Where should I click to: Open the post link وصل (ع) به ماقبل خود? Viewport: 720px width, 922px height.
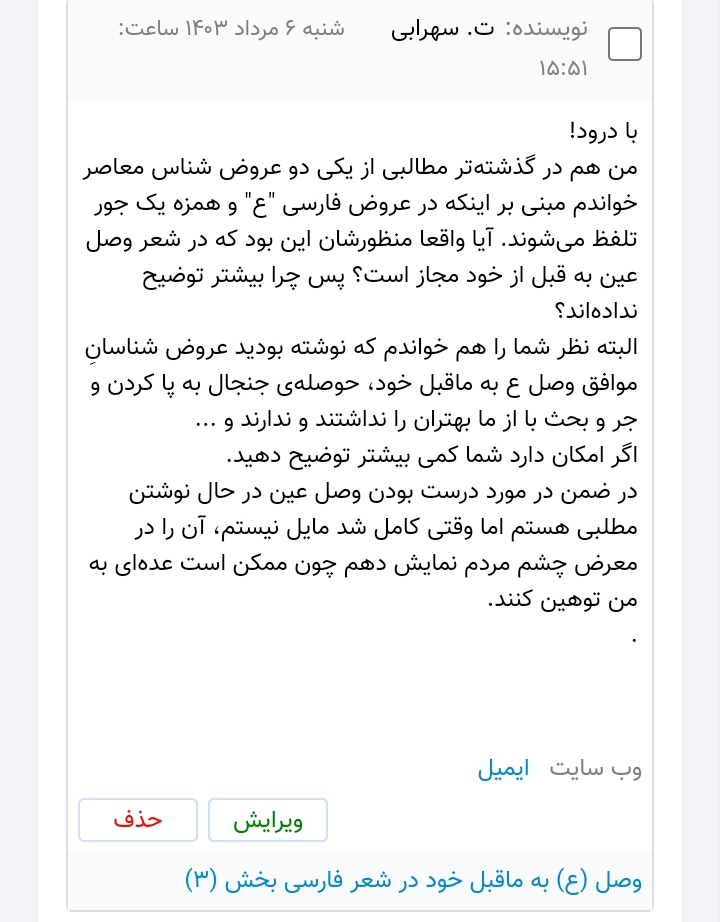pos(413,880)
